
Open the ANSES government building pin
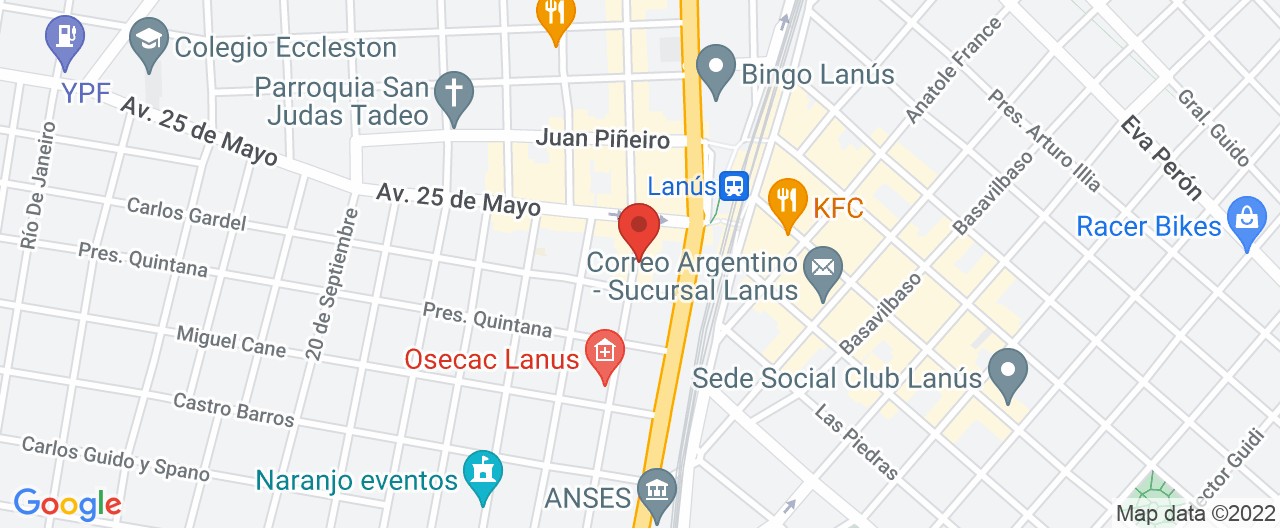(x=657, y=491)
